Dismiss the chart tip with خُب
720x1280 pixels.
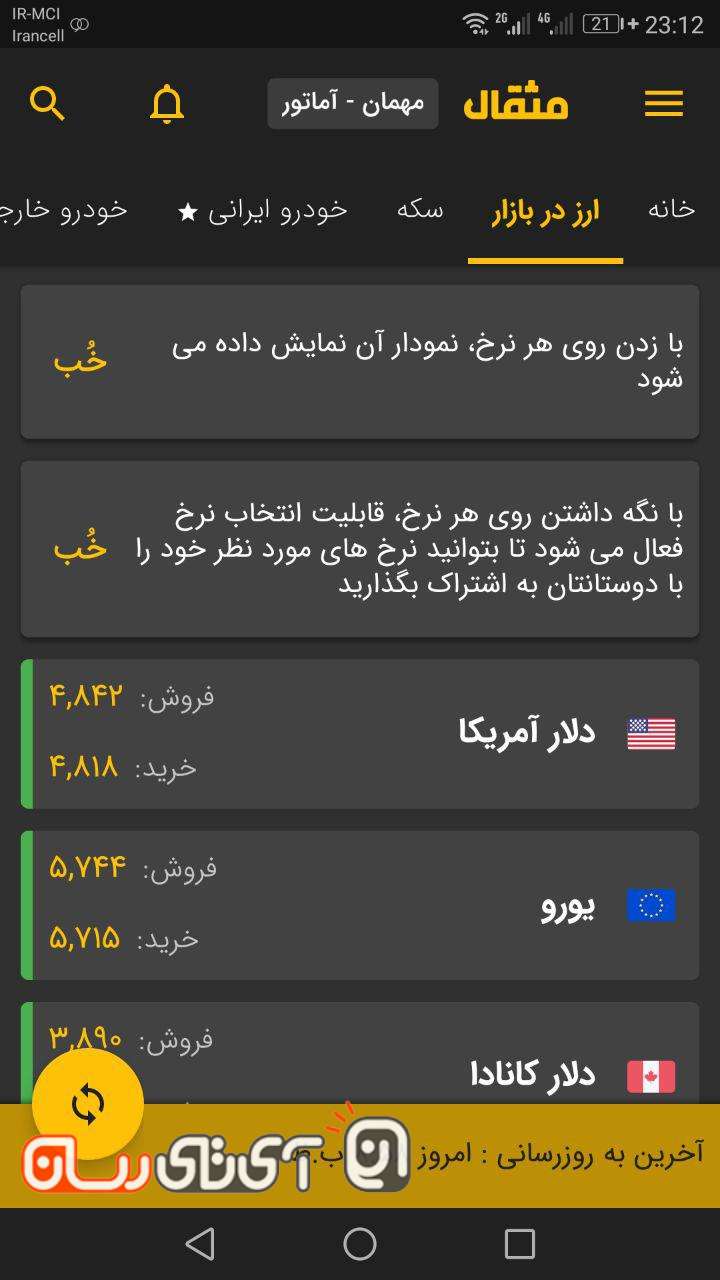pos(80,361)
